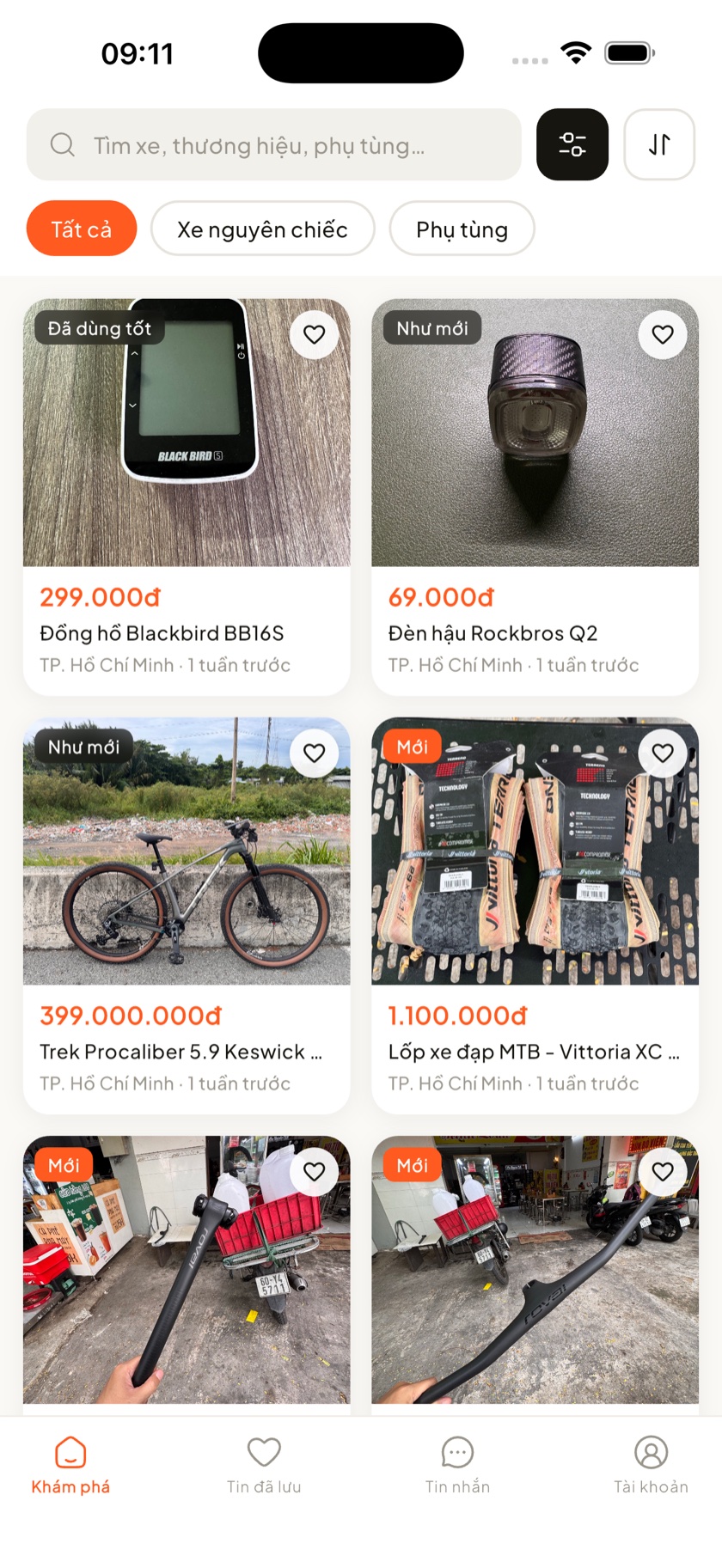Filter by Xe nguyên chiếc
Image resolution: width=722 pixels, height=1568 pixels.
[x=263, y=229]
